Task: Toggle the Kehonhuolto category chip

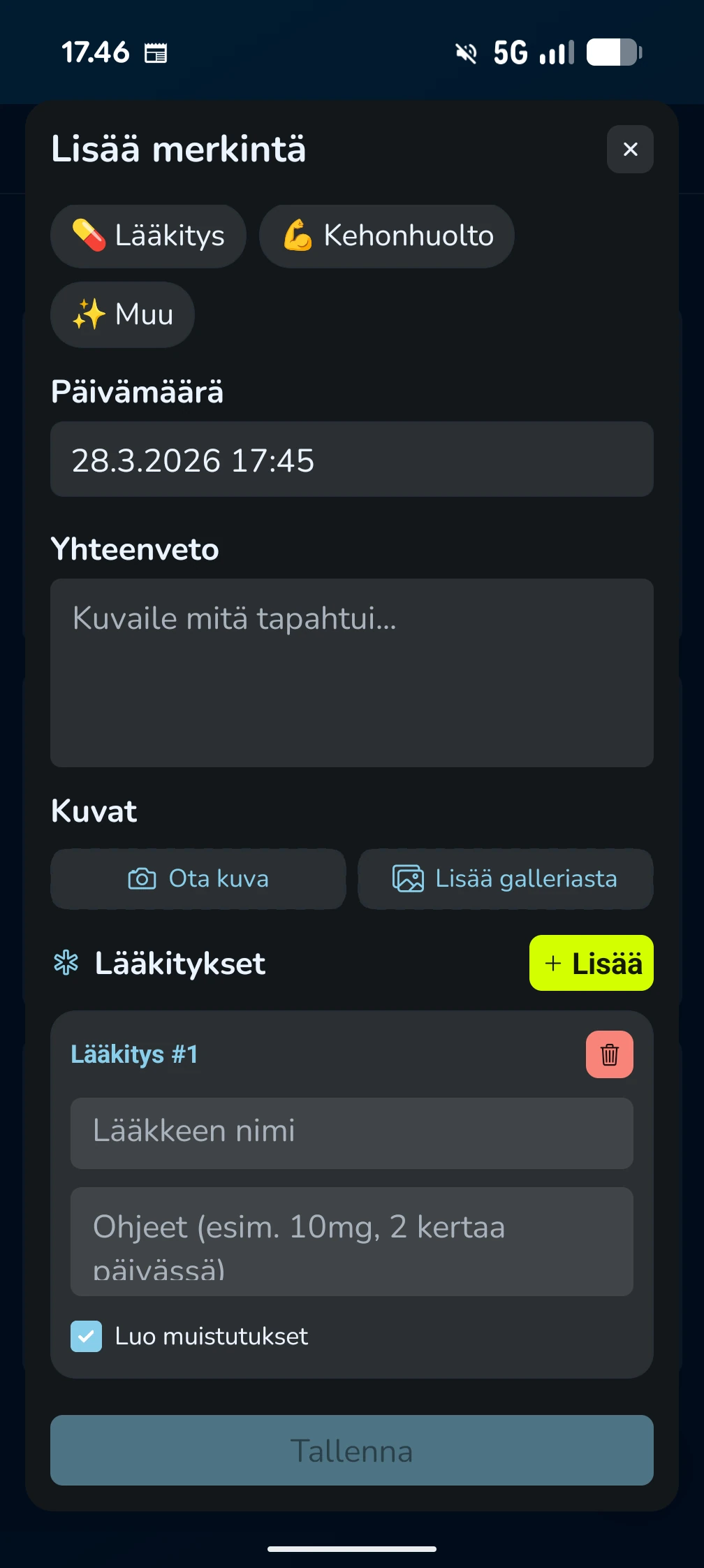Action: tap(386, 235)
